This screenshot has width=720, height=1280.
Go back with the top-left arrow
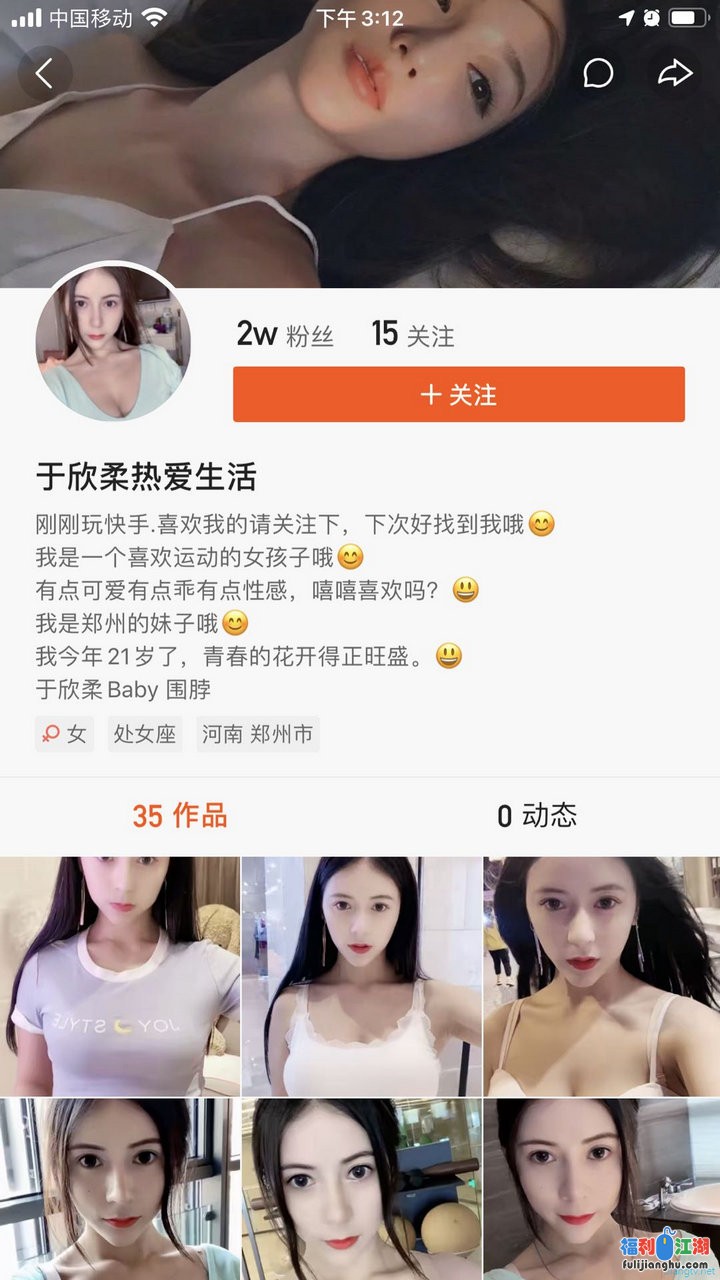pyautogui.click(x=44, y=73)
